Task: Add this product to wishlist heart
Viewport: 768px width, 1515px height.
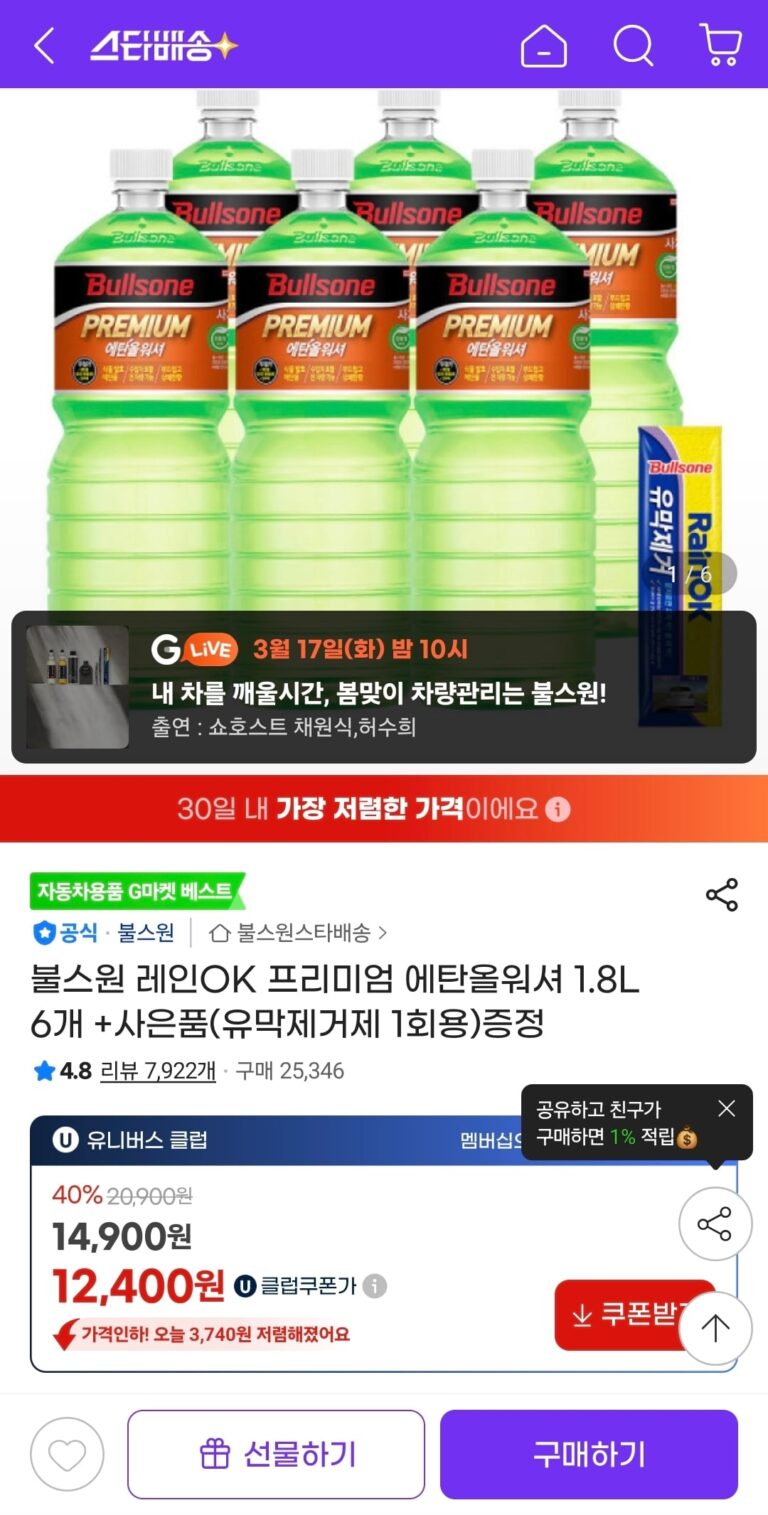Action: click(x=67, y=1454)
